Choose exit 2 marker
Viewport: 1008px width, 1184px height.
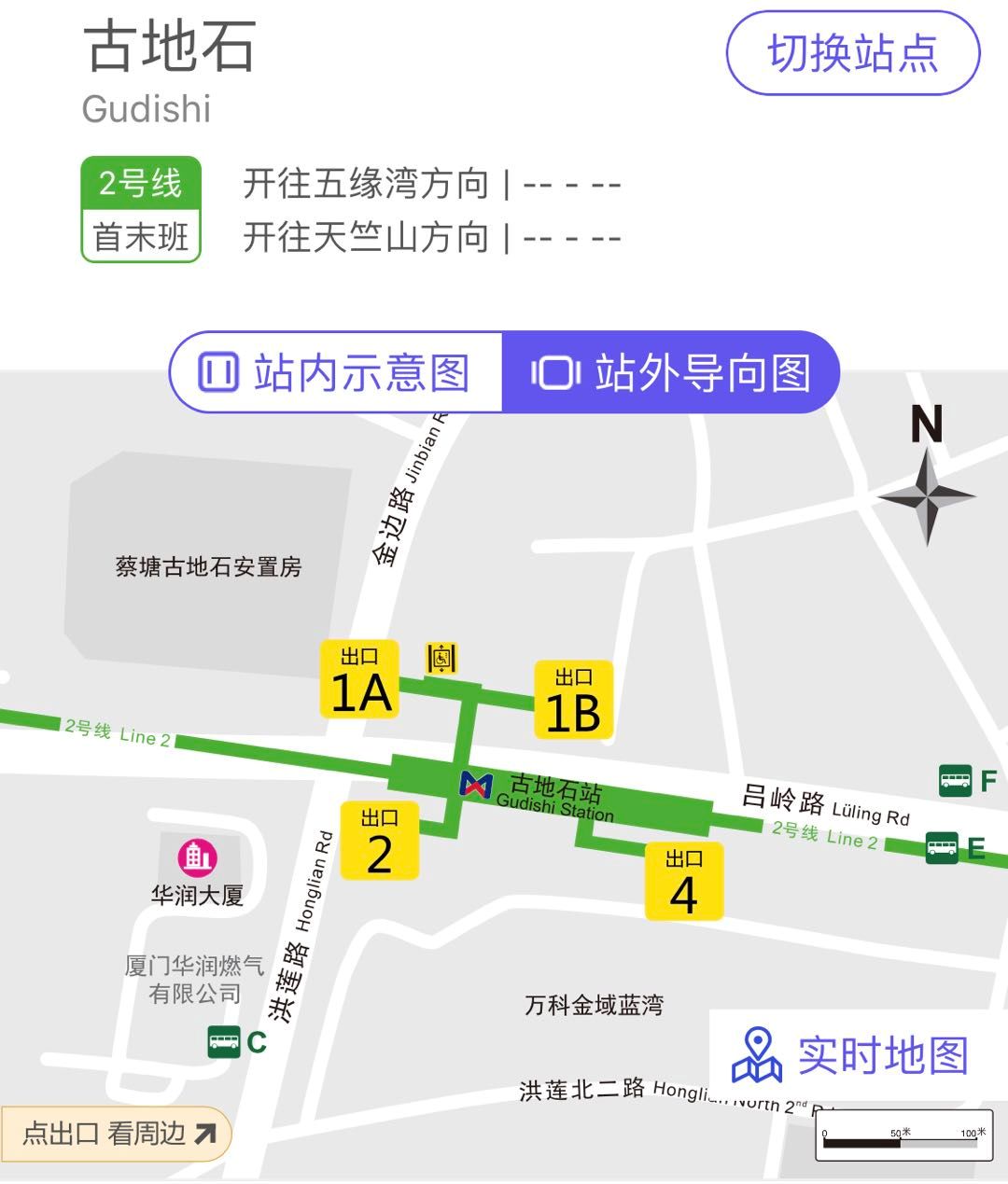(379, 841)
